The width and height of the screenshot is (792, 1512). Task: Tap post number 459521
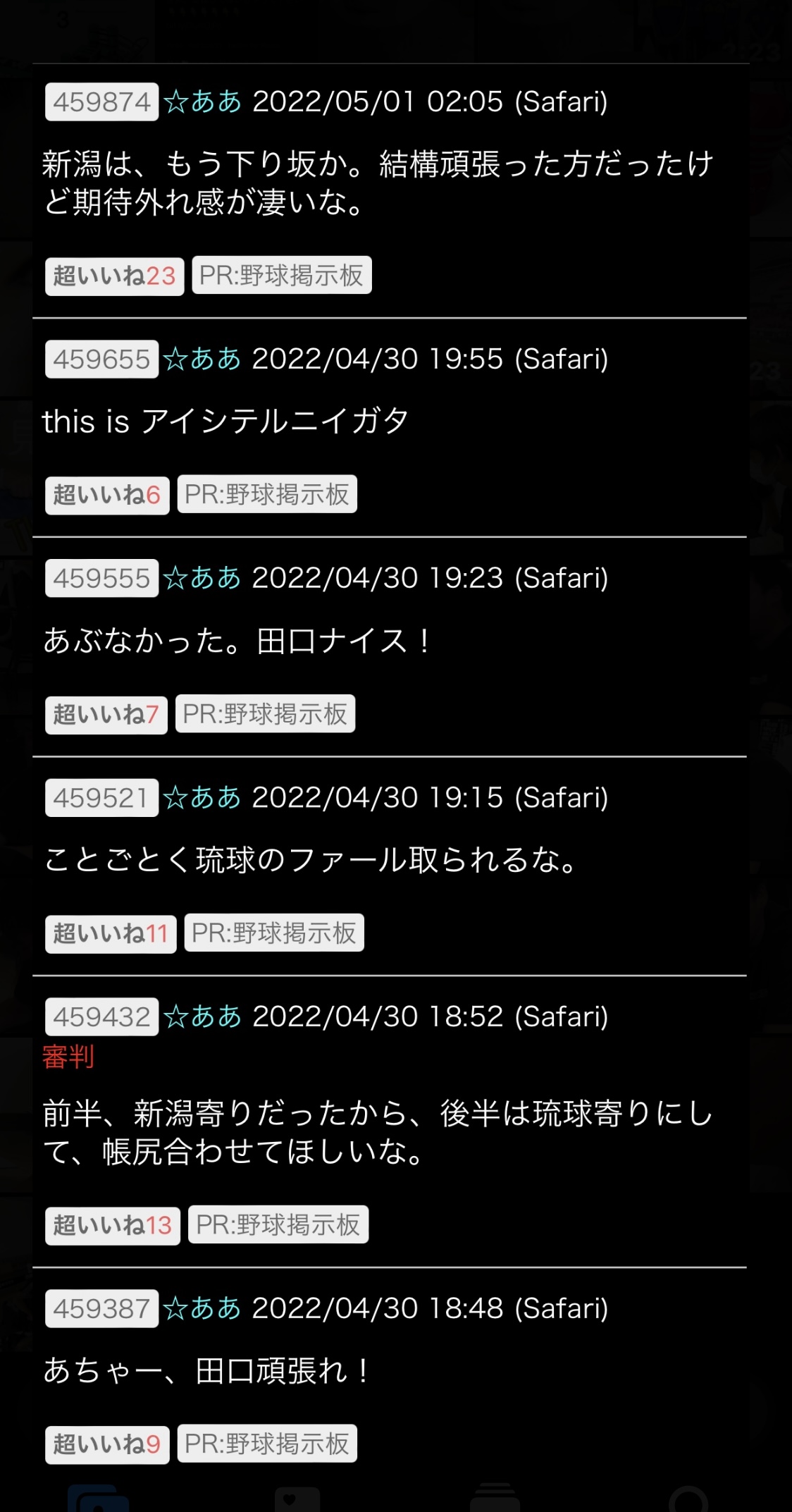102,798
